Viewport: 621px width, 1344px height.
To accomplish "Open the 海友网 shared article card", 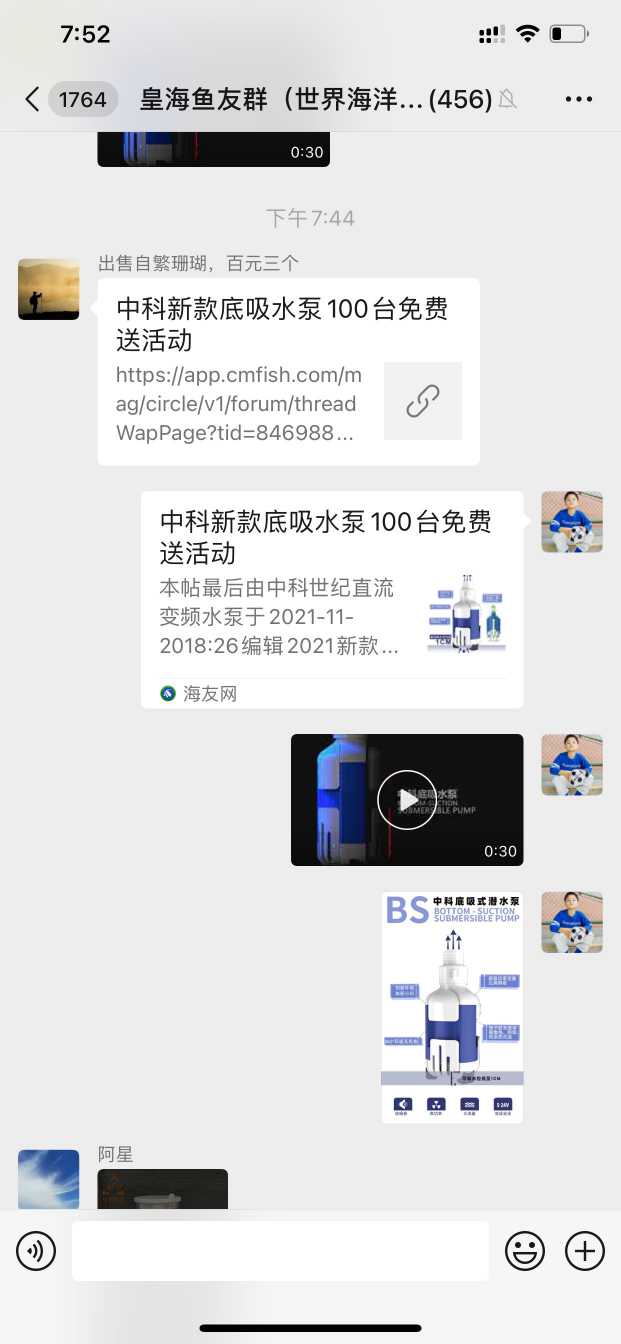I will (331, 599).
